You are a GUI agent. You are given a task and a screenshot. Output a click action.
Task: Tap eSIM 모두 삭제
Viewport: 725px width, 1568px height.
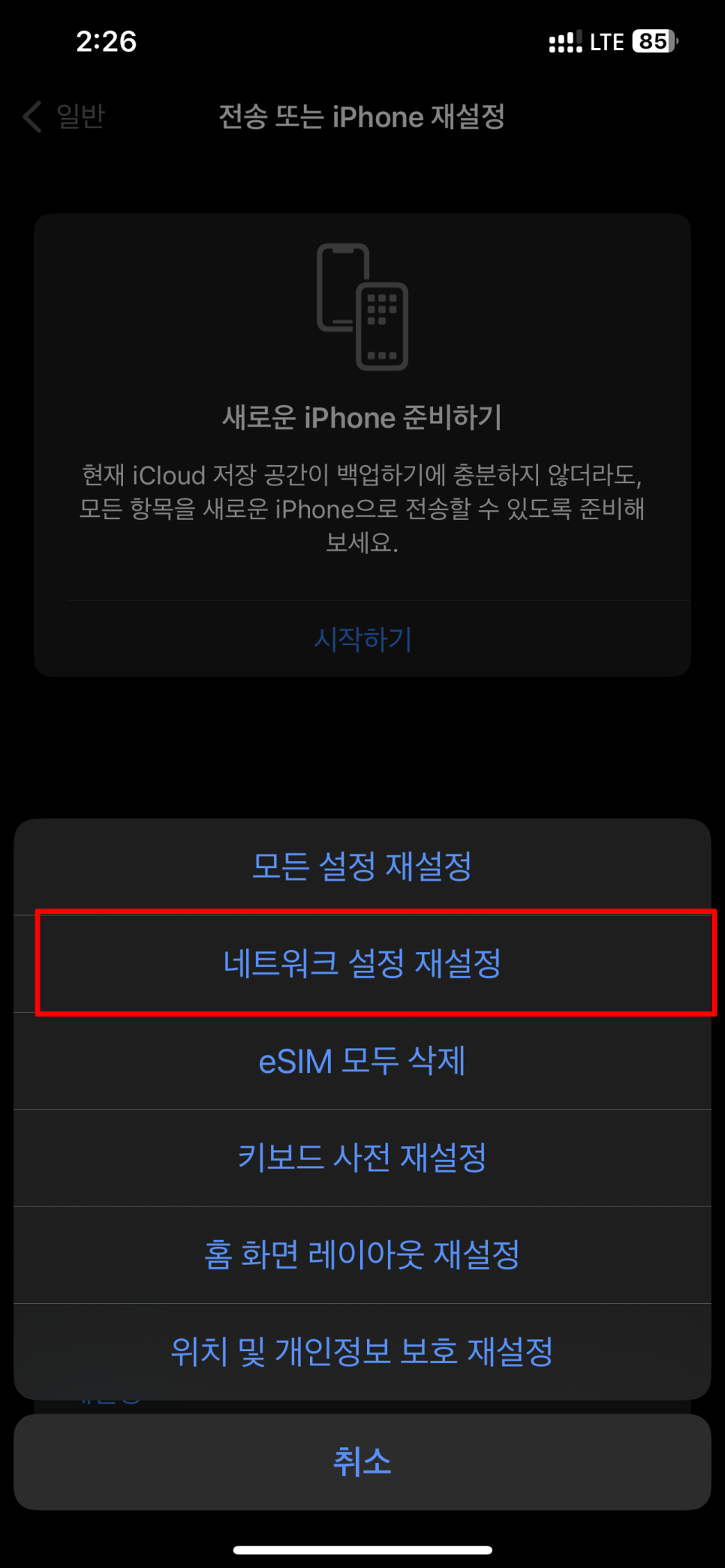coord(362,1061)
